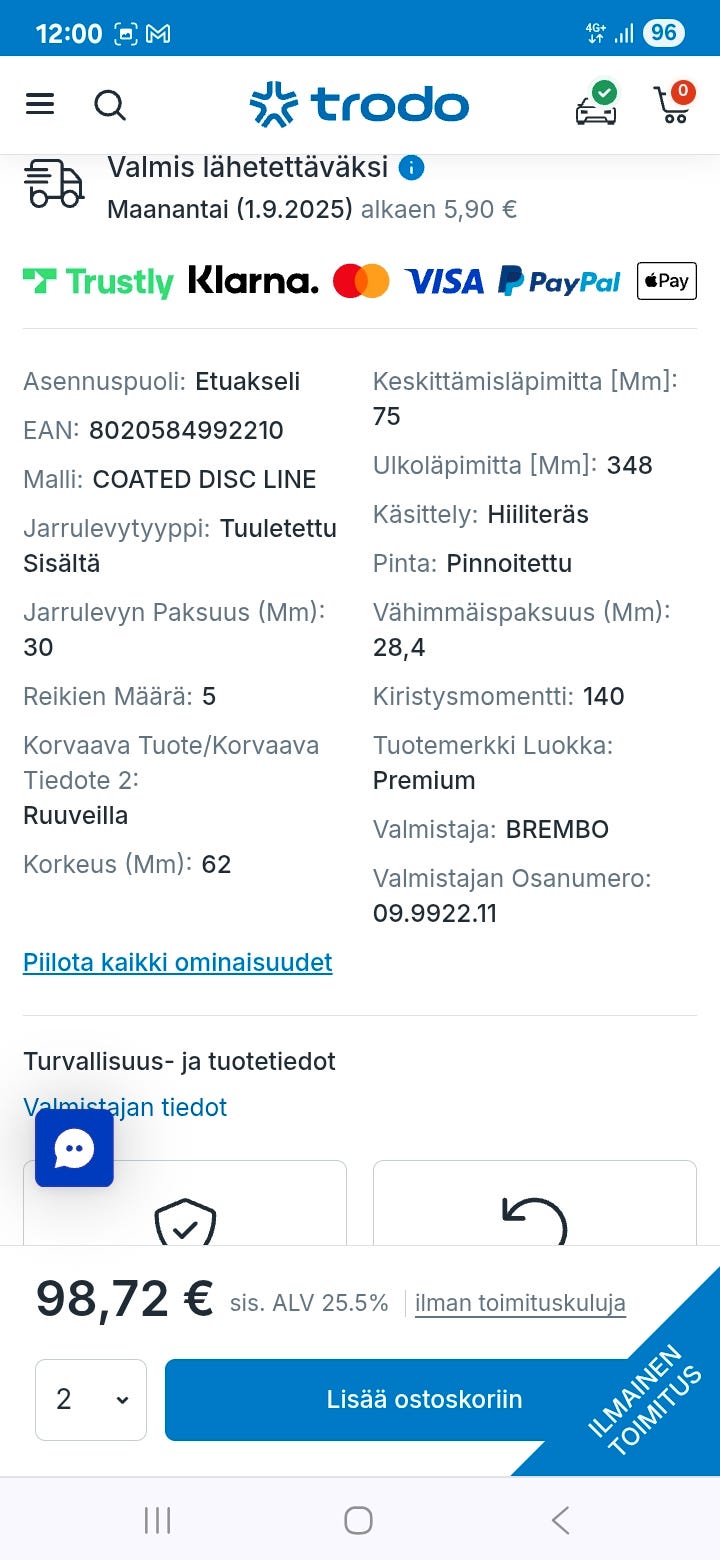Click the return arrow icon
The height and width of the screenshot is (1560, 720).
coord(535,1215)
